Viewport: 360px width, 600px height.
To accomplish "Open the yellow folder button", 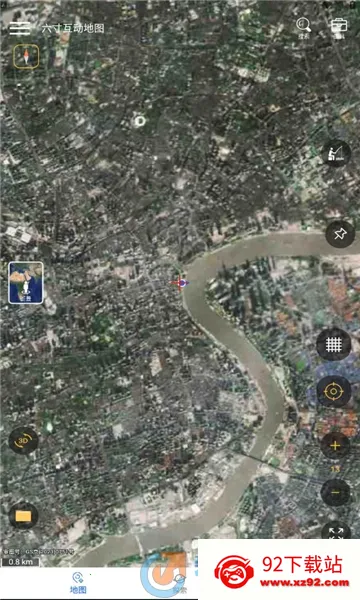I will click(23, 516).
